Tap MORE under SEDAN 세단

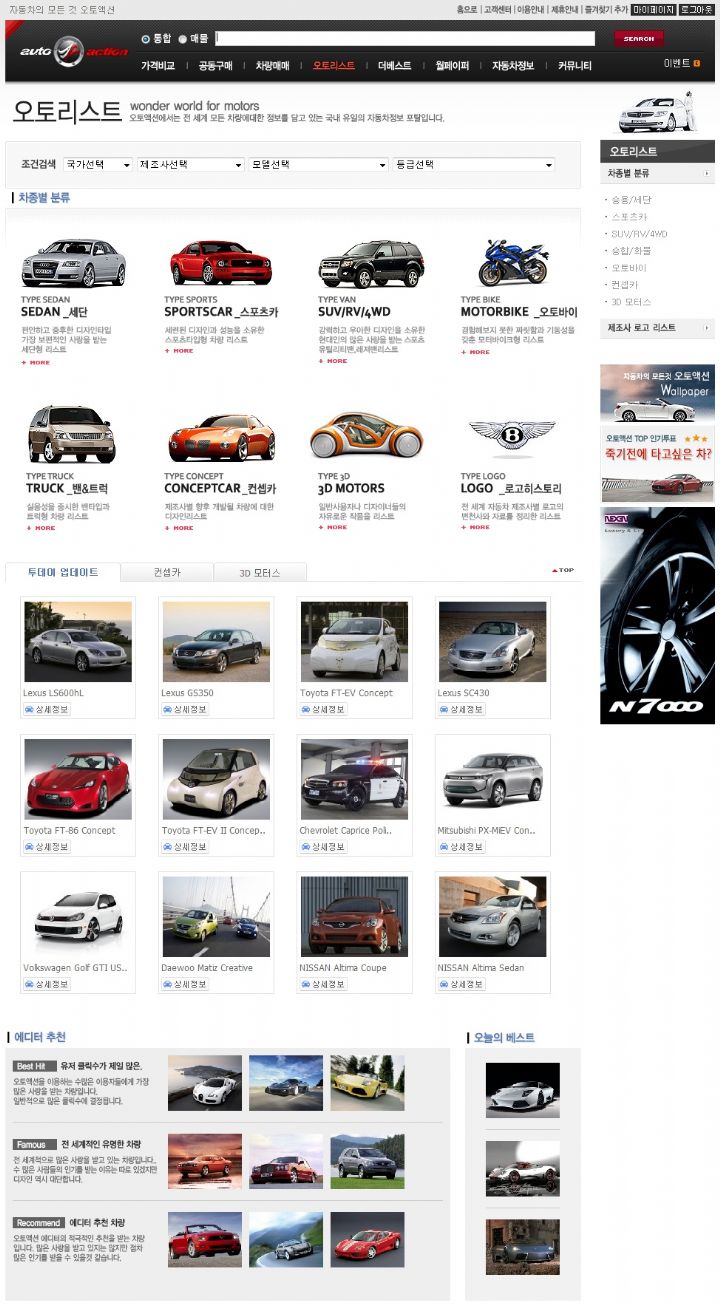pos(36,363)
